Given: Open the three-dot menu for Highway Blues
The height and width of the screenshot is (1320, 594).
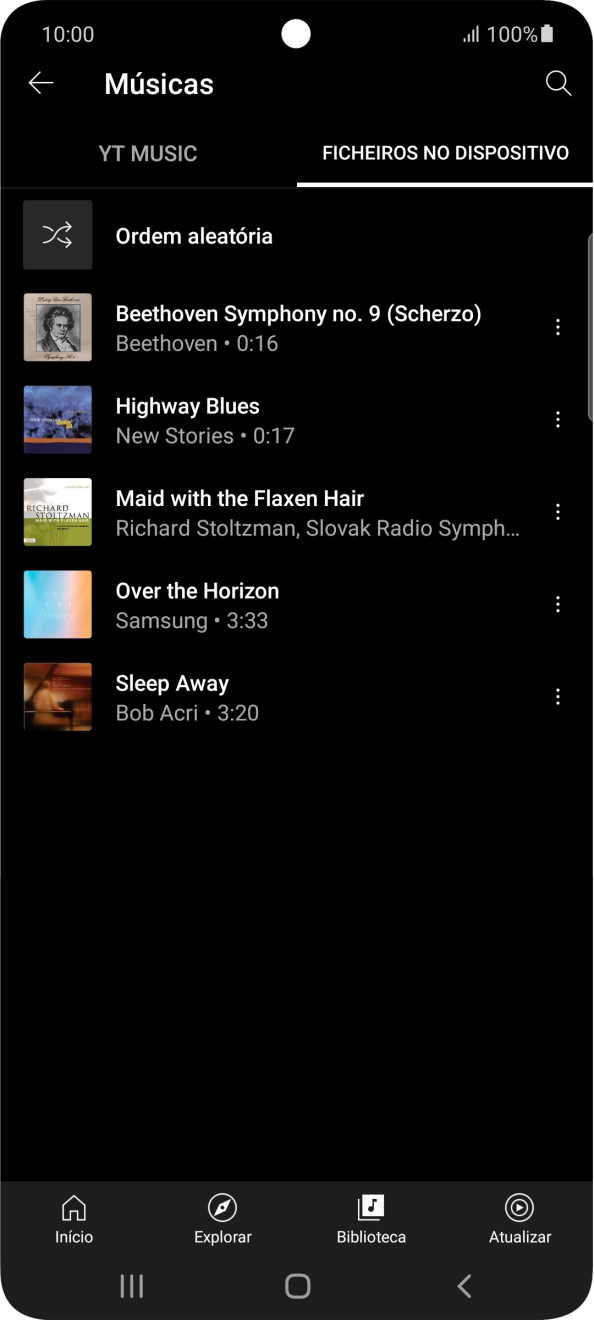Looking at the screenshot, I should pyautogui.click(x=558, y=420).
